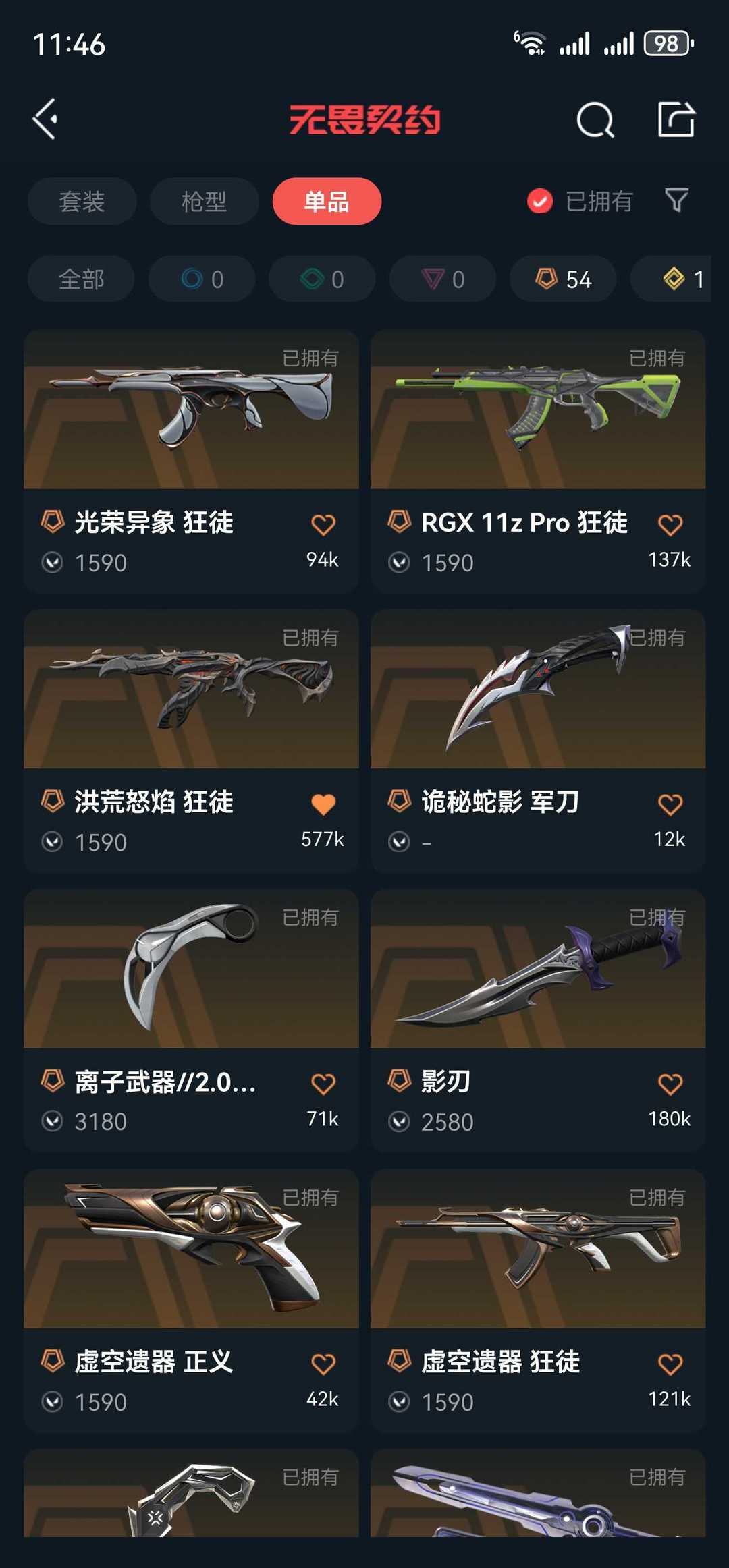The image size is (729, 1568).
Task: Switch to the 套装 tab
Action: pos(82,201)
